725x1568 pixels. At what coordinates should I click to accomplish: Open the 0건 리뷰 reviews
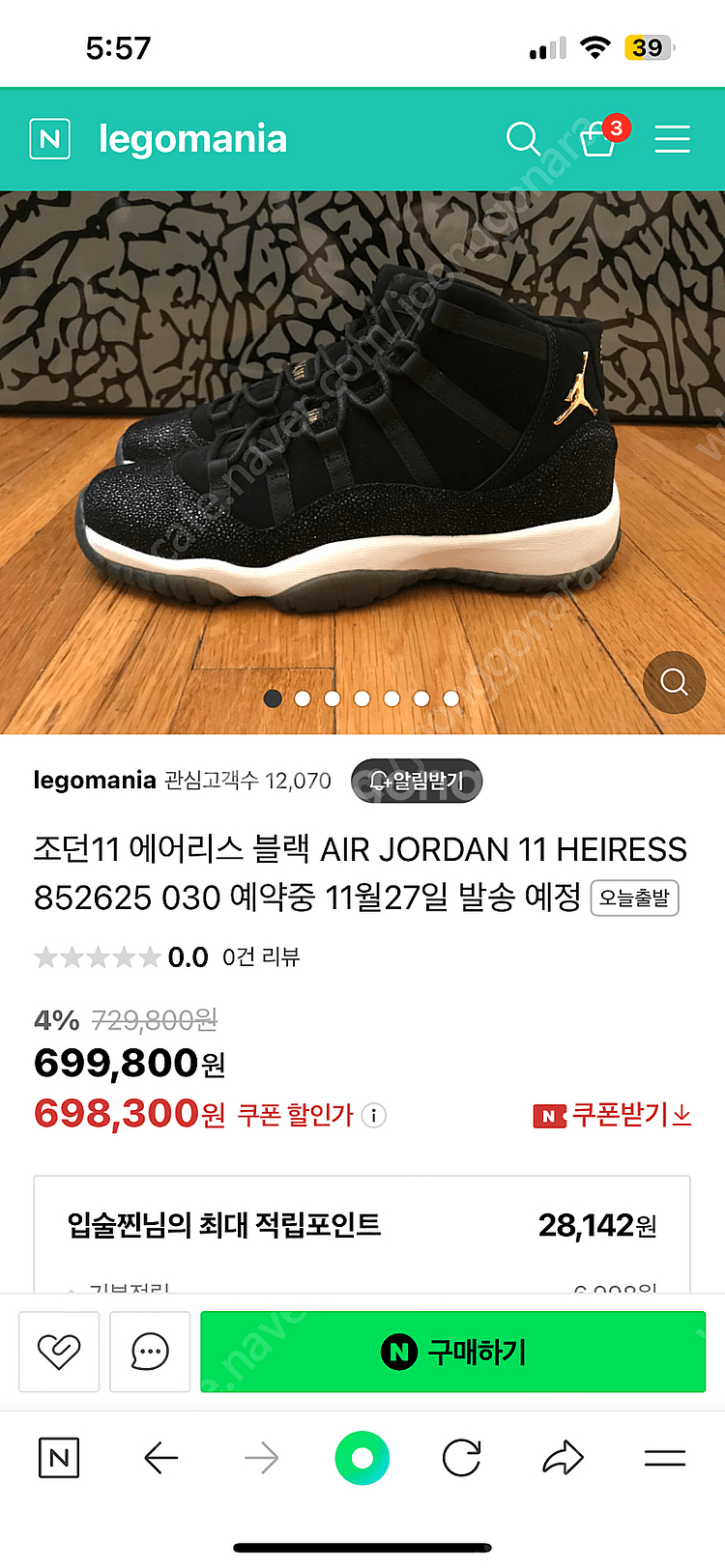coord(261,957)
